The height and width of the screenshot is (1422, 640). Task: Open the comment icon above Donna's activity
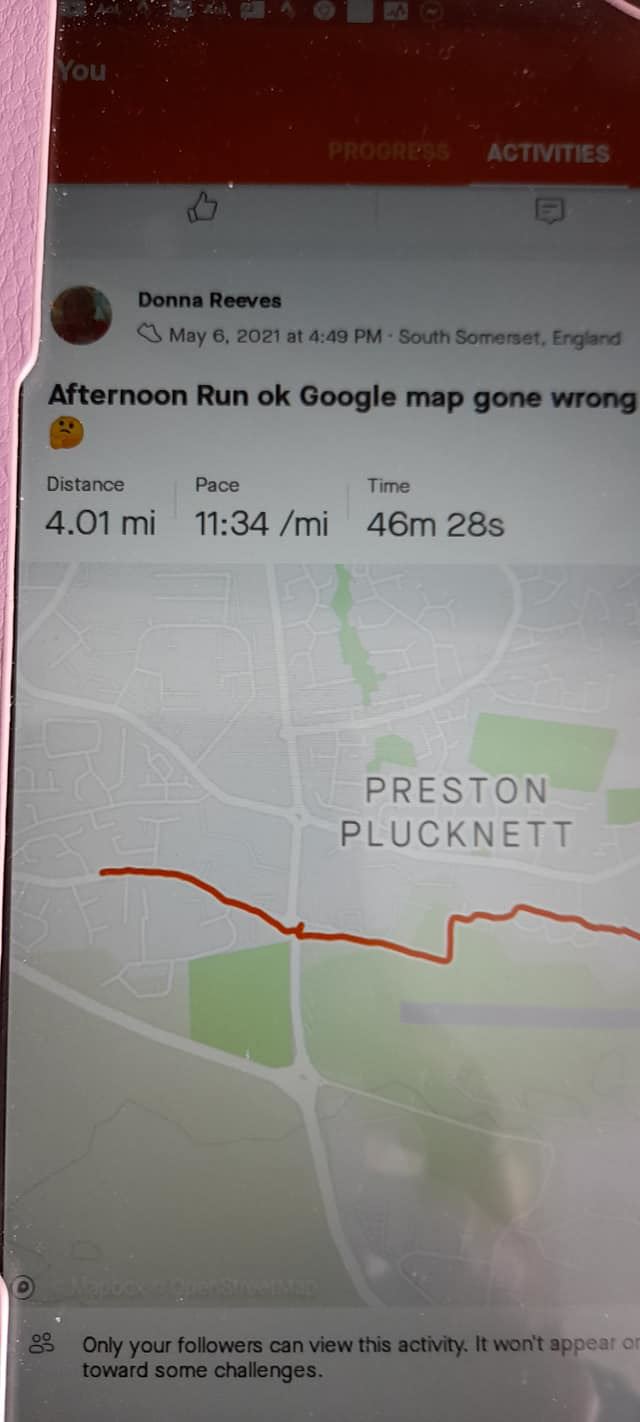(549, 210)
